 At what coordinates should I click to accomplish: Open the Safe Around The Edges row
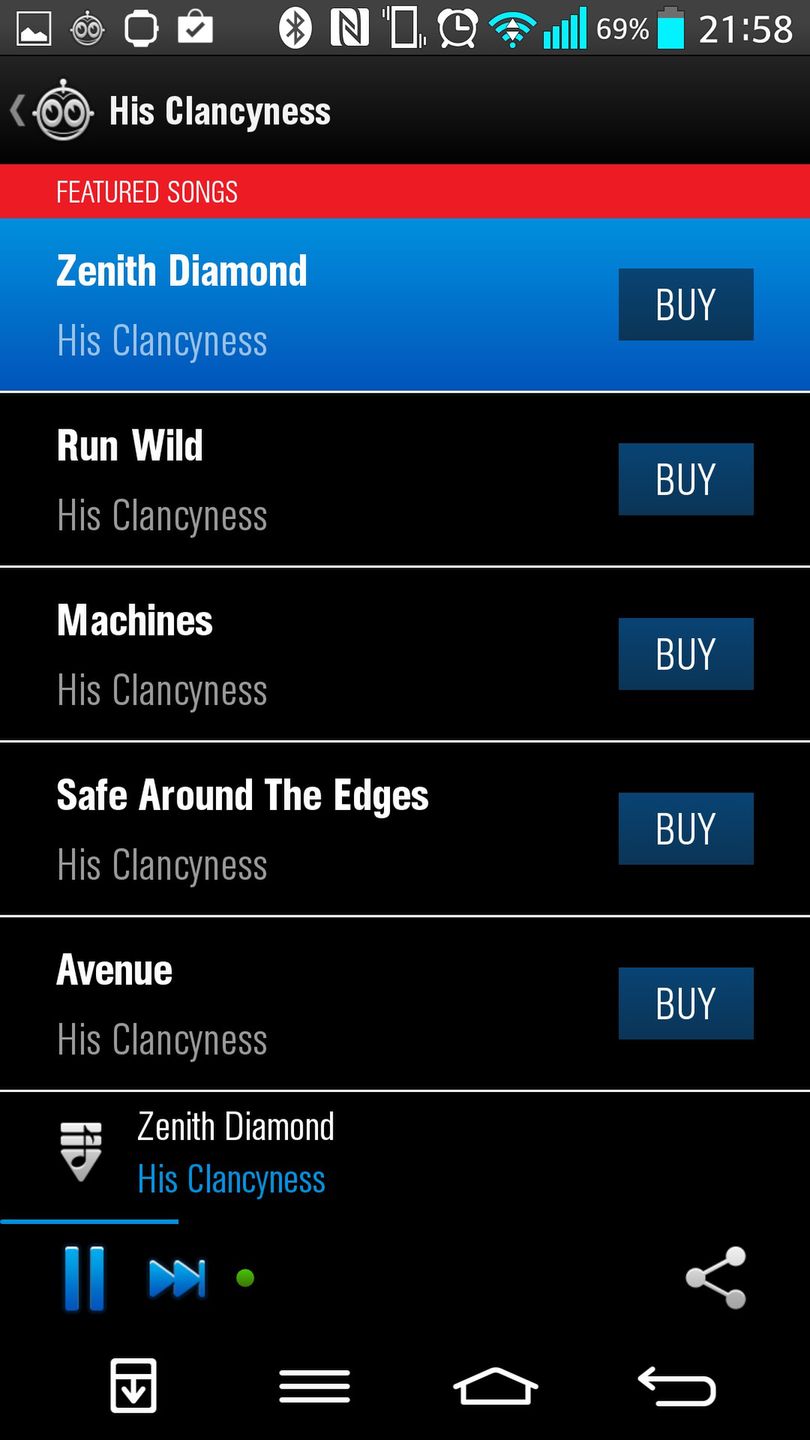[300, 829]
